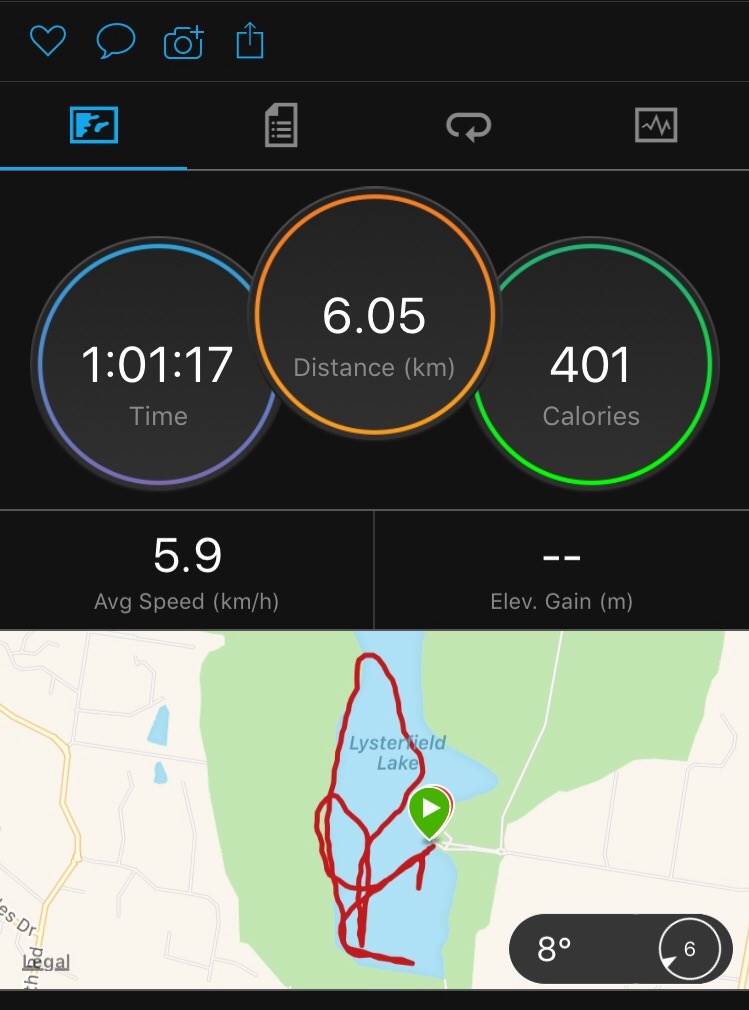Open the Legal link on the map
Screen dimensions: 749x1010
click(46, 962)
